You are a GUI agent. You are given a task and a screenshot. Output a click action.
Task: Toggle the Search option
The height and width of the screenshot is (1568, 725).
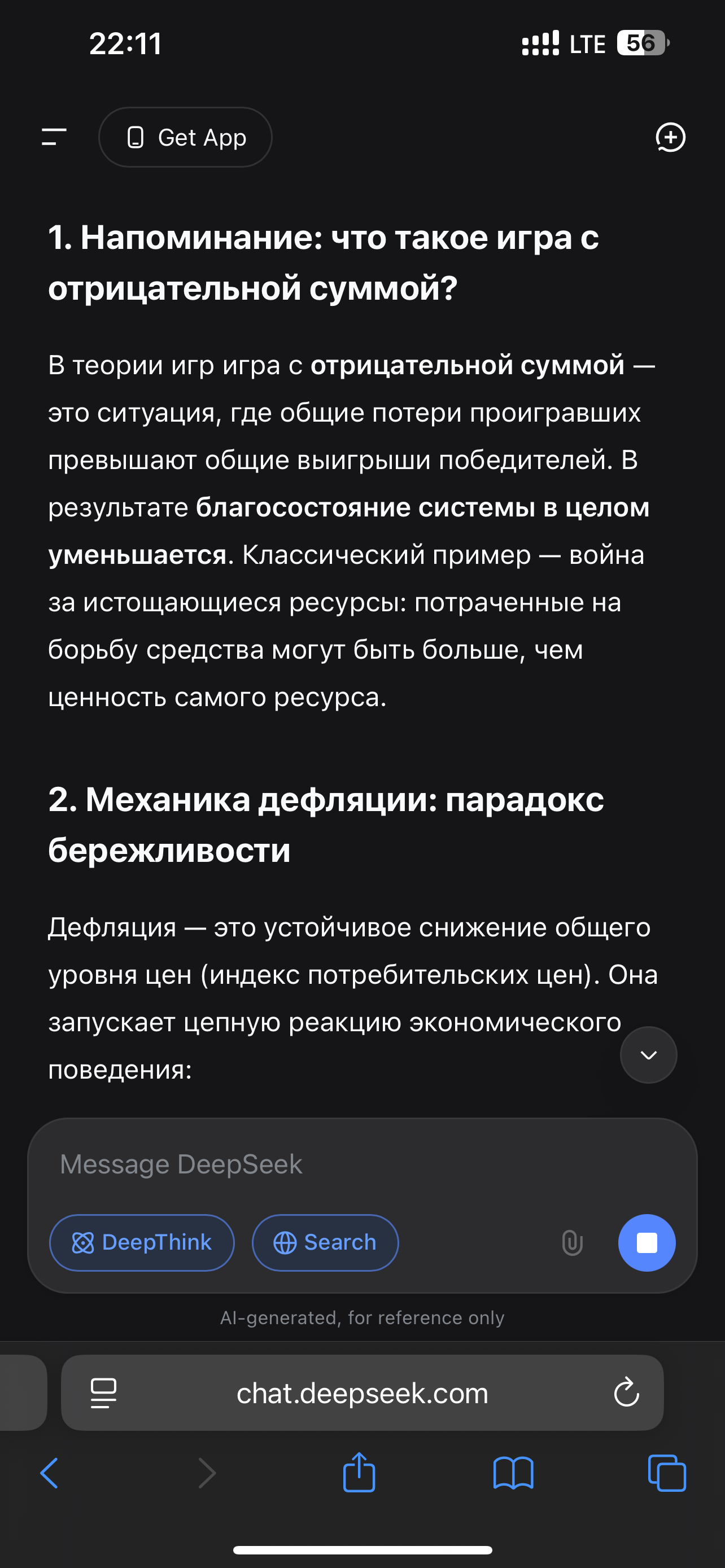[325, 1242]
